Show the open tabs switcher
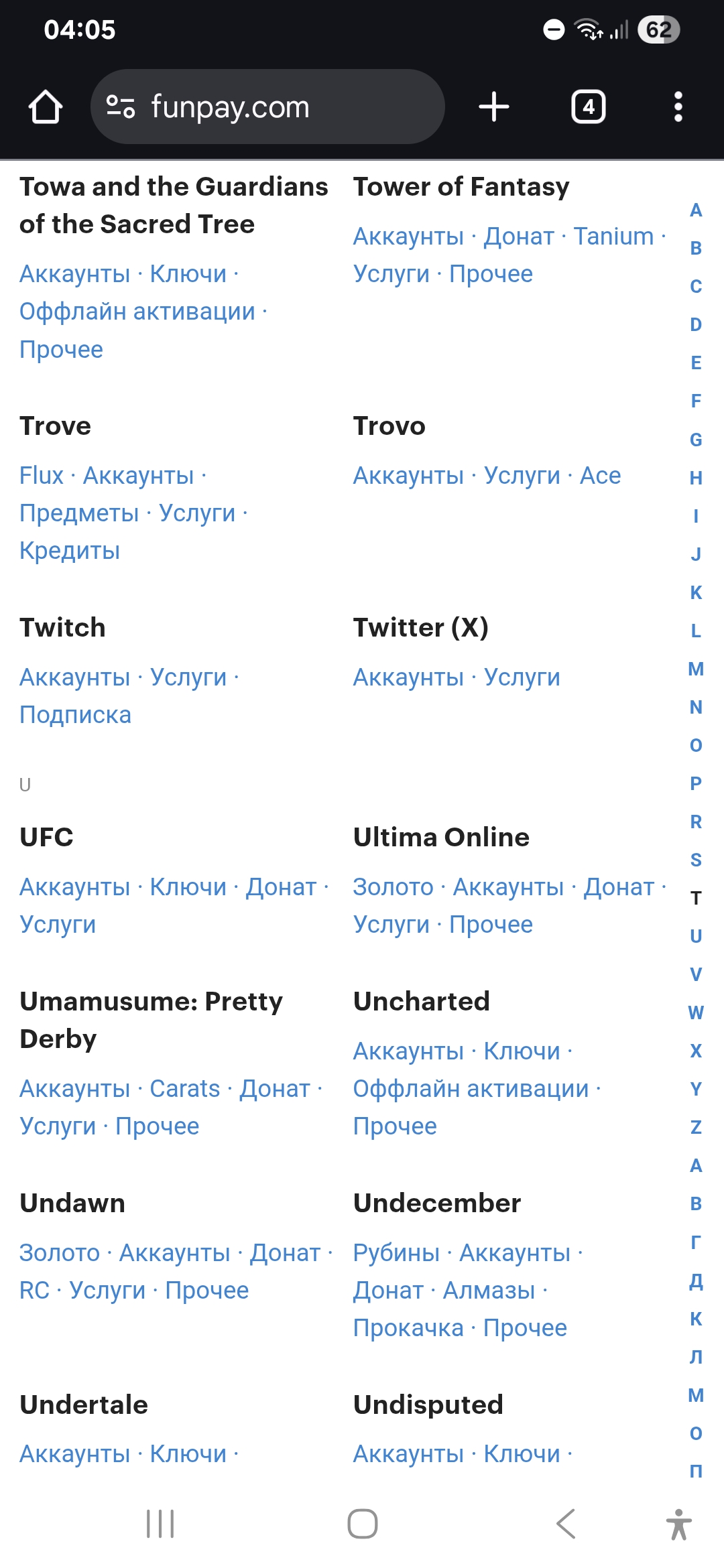 tap(588, 107)
